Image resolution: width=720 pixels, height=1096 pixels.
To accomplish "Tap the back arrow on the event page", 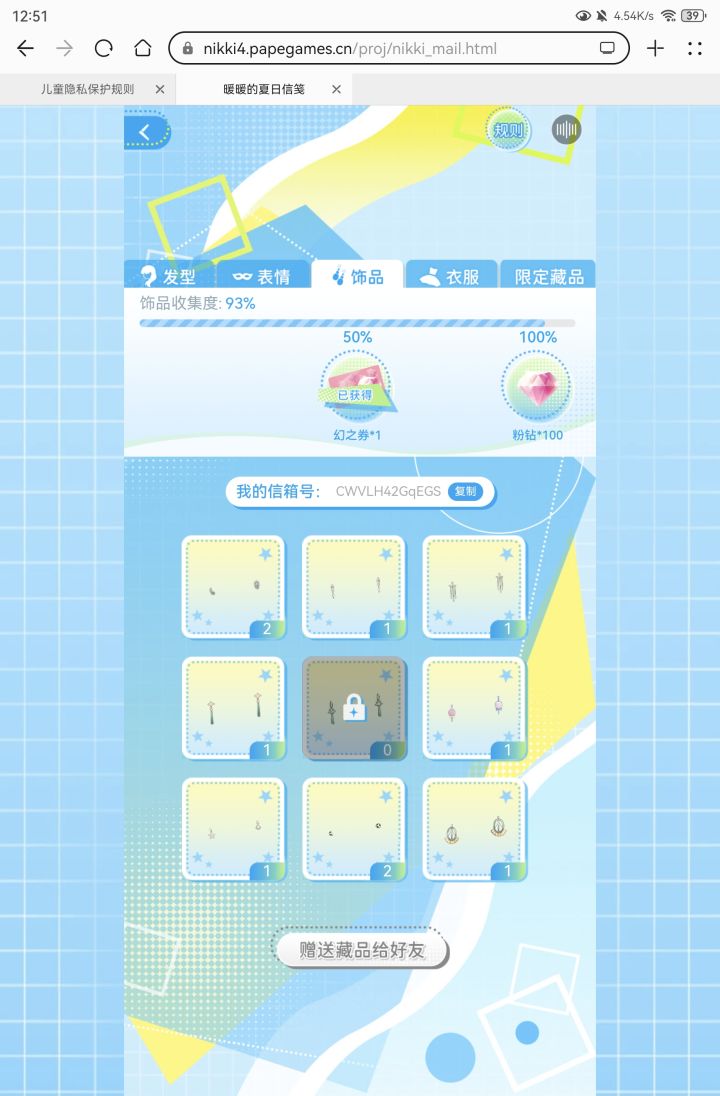I will (144, 130).
